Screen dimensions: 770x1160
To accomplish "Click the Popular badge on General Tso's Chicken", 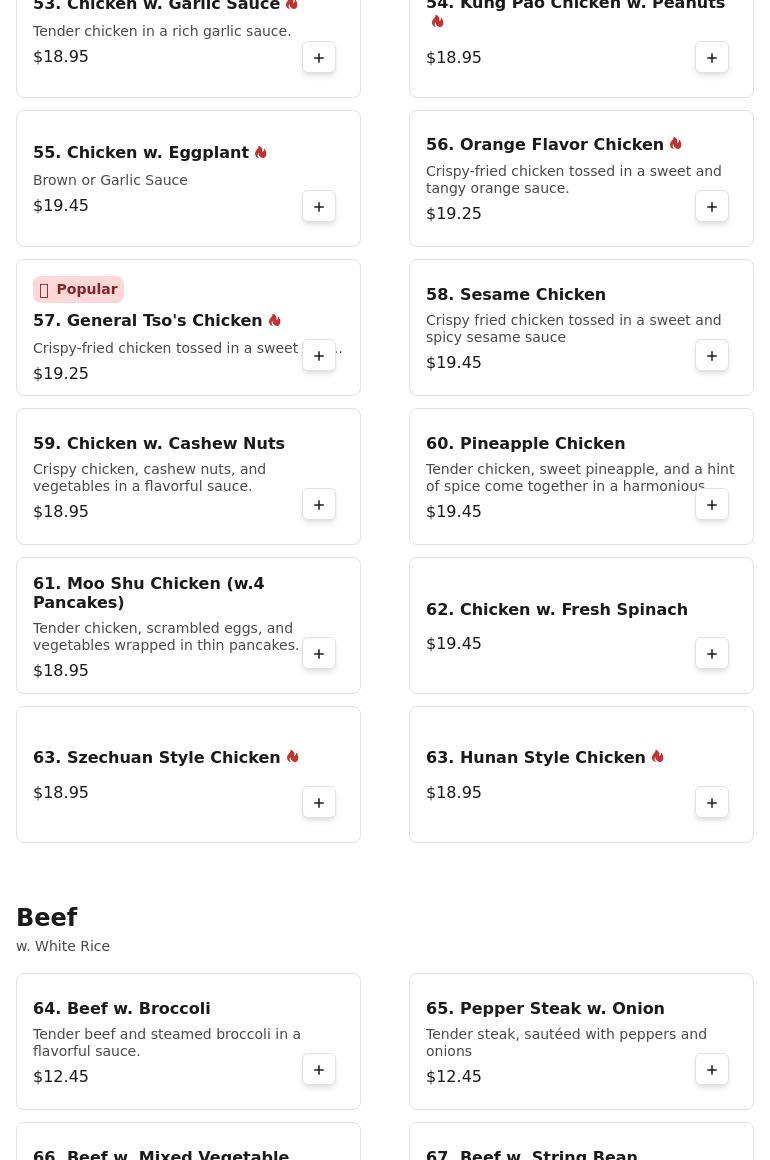I will tap(78, 289).
